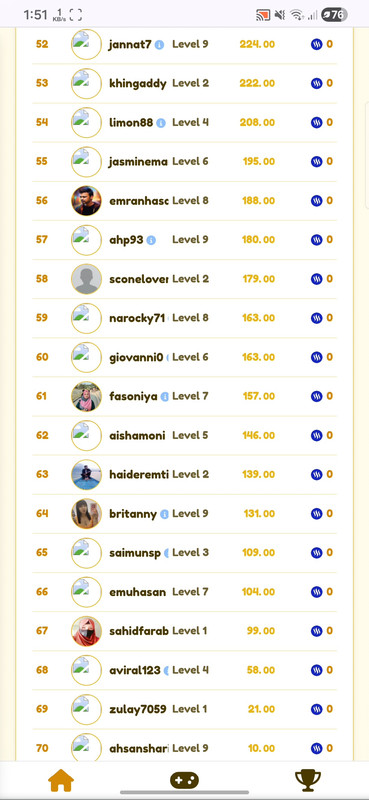The height and width of the screenshot is (800, 369).
Task: Open emranhasc's profile picture
Action: [86, 201]
